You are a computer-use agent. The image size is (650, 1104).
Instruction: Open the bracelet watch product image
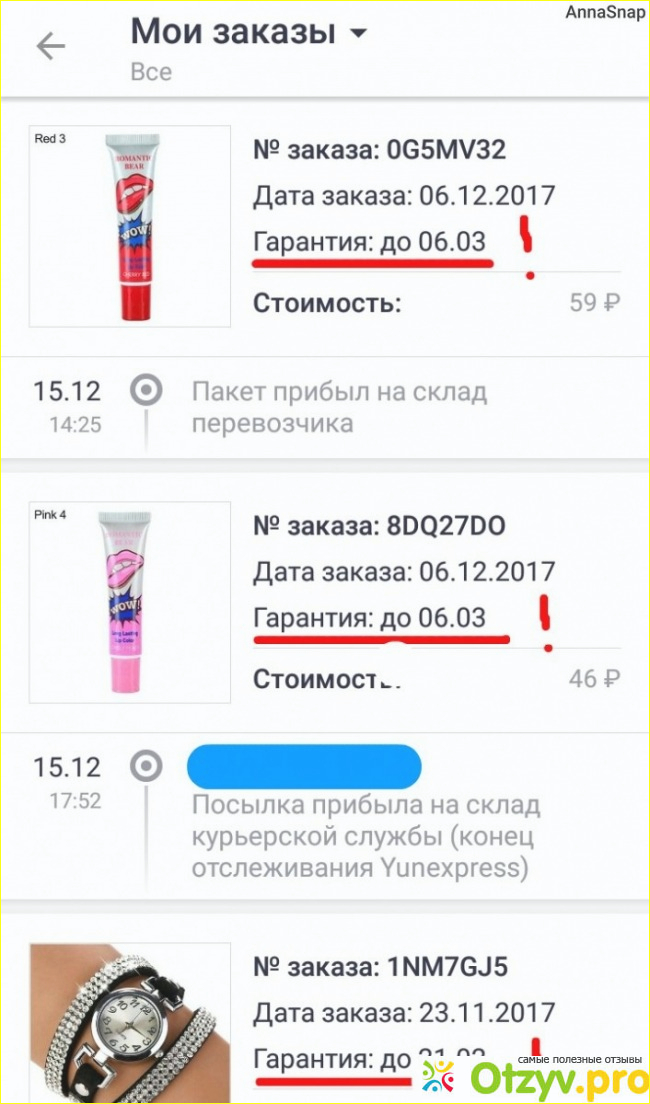(x=130, y=1020)
